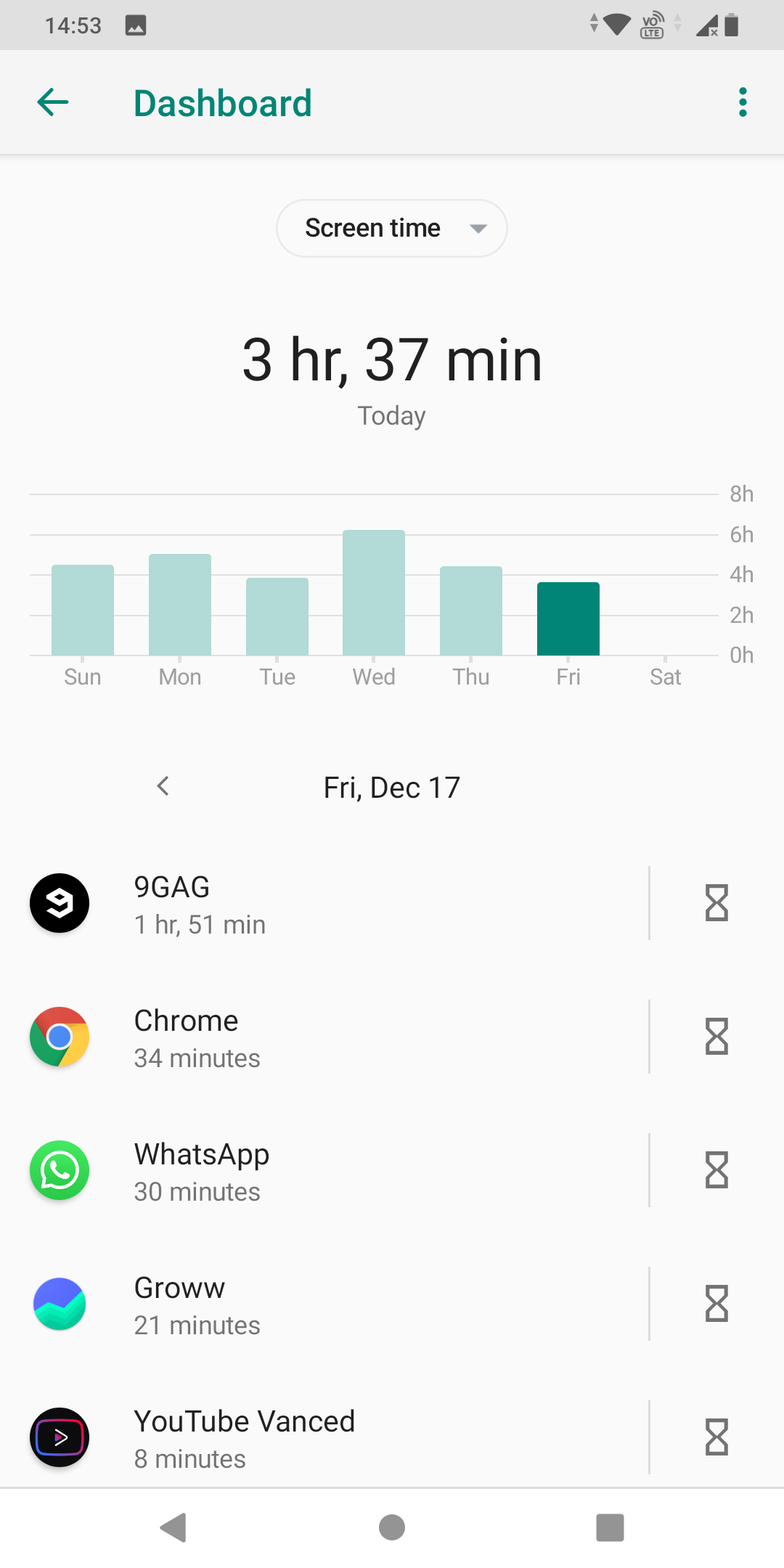The height and width of the screenshot is (1568, 784).
Task: Select the YouTube Vanced app icon
Action: tap(59, 1437)
